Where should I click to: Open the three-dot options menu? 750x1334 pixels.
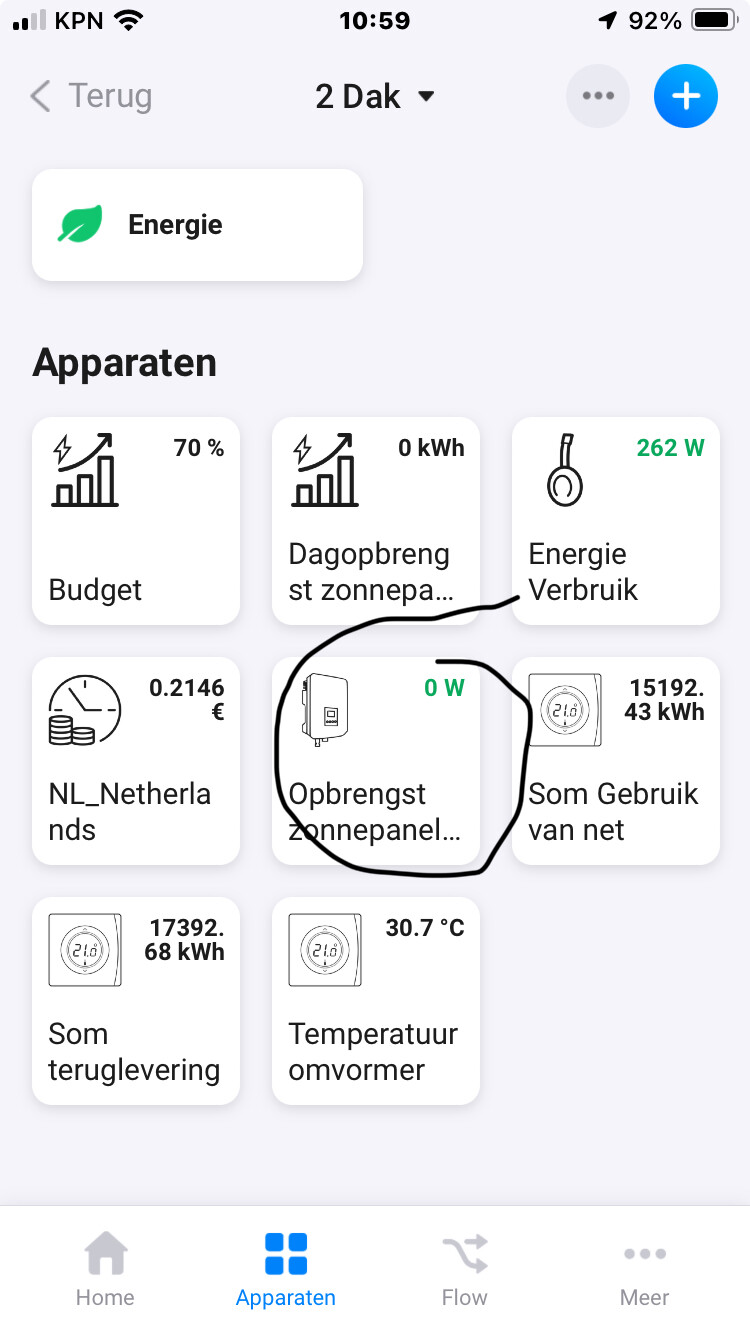point(598,96)
